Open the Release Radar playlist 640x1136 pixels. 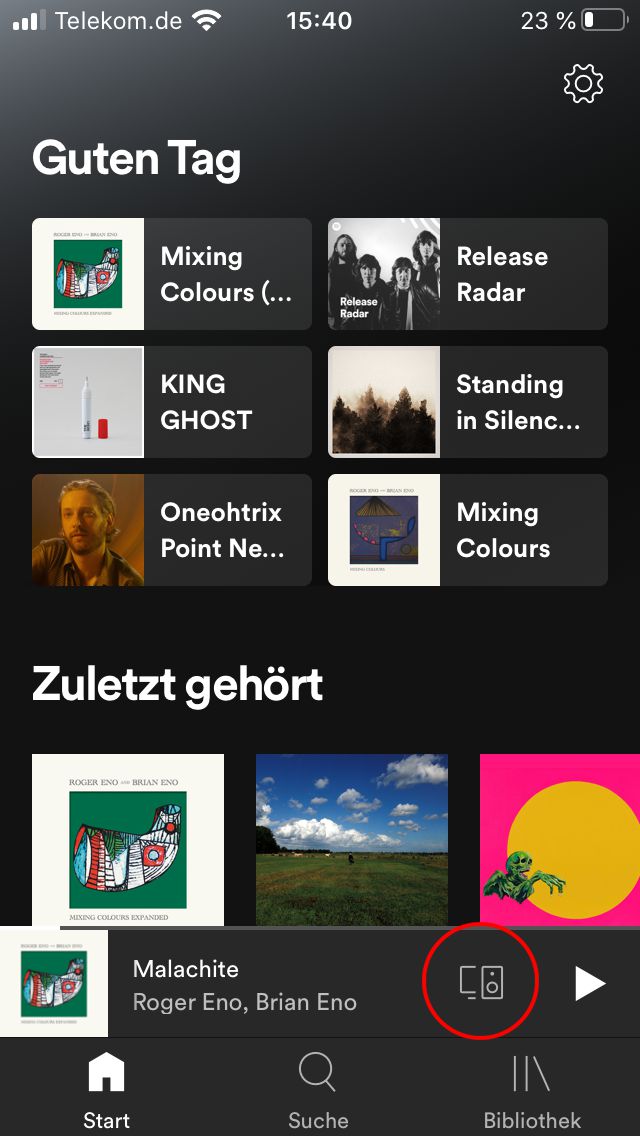click(x=468, y=274)
